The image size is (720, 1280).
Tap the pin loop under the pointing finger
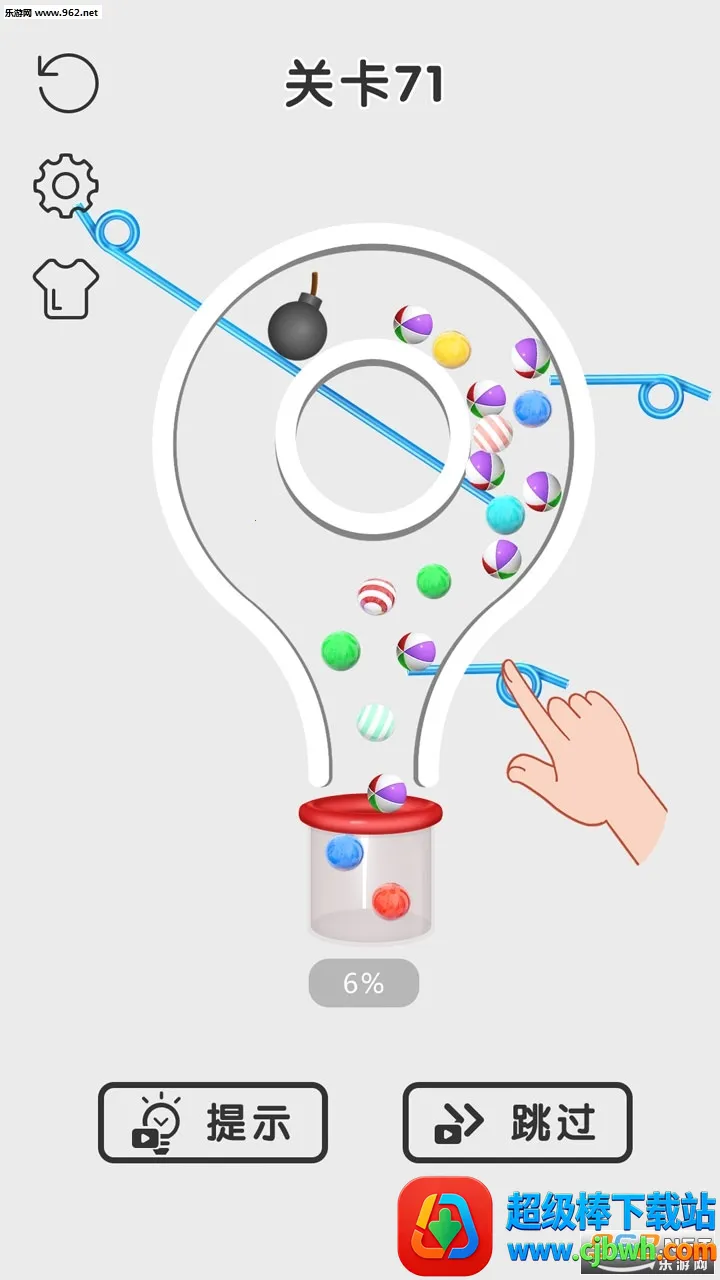click(x=519, y=685)
